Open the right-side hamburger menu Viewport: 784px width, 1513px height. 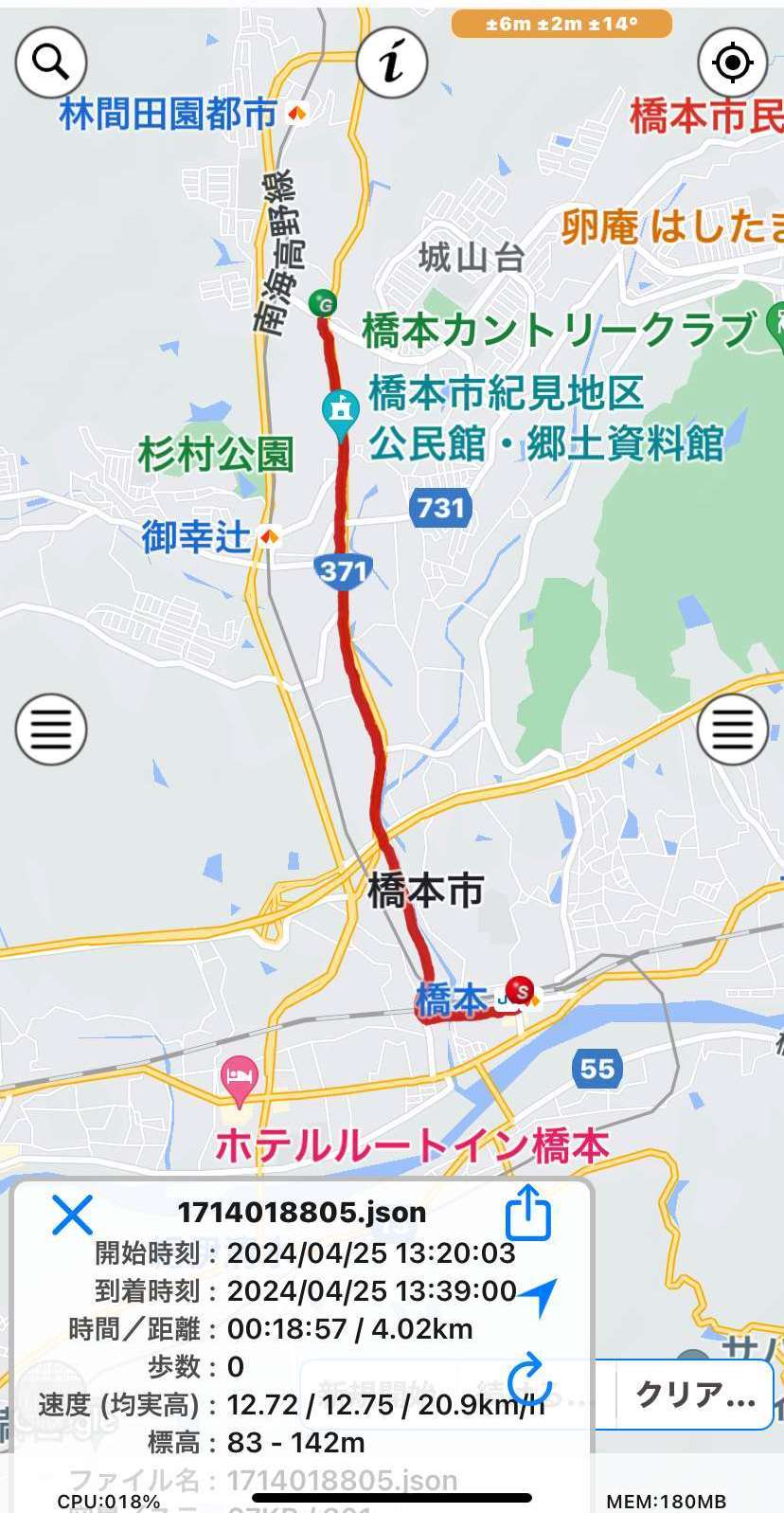(732, 729)
